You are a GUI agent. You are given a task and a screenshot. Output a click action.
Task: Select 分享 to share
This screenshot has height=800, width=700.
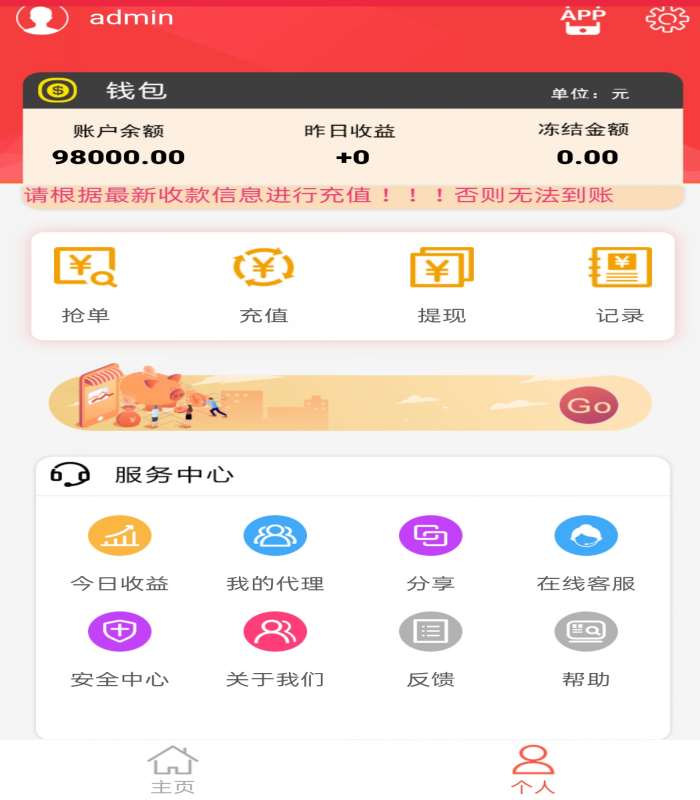[430, 552]
